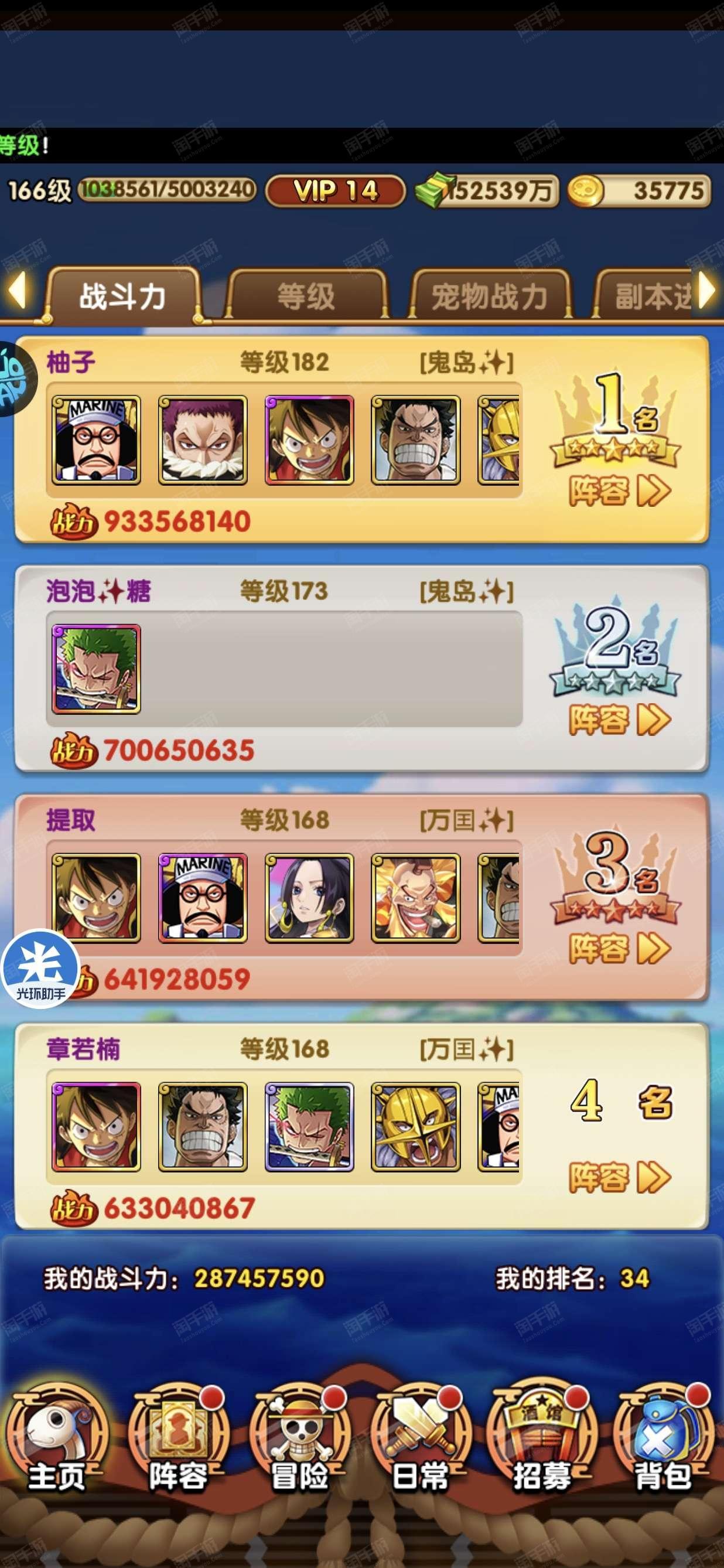Open the VIP 14 badge
The image size is (724, 1568).
pyautogui.click(x=335, y=191)
